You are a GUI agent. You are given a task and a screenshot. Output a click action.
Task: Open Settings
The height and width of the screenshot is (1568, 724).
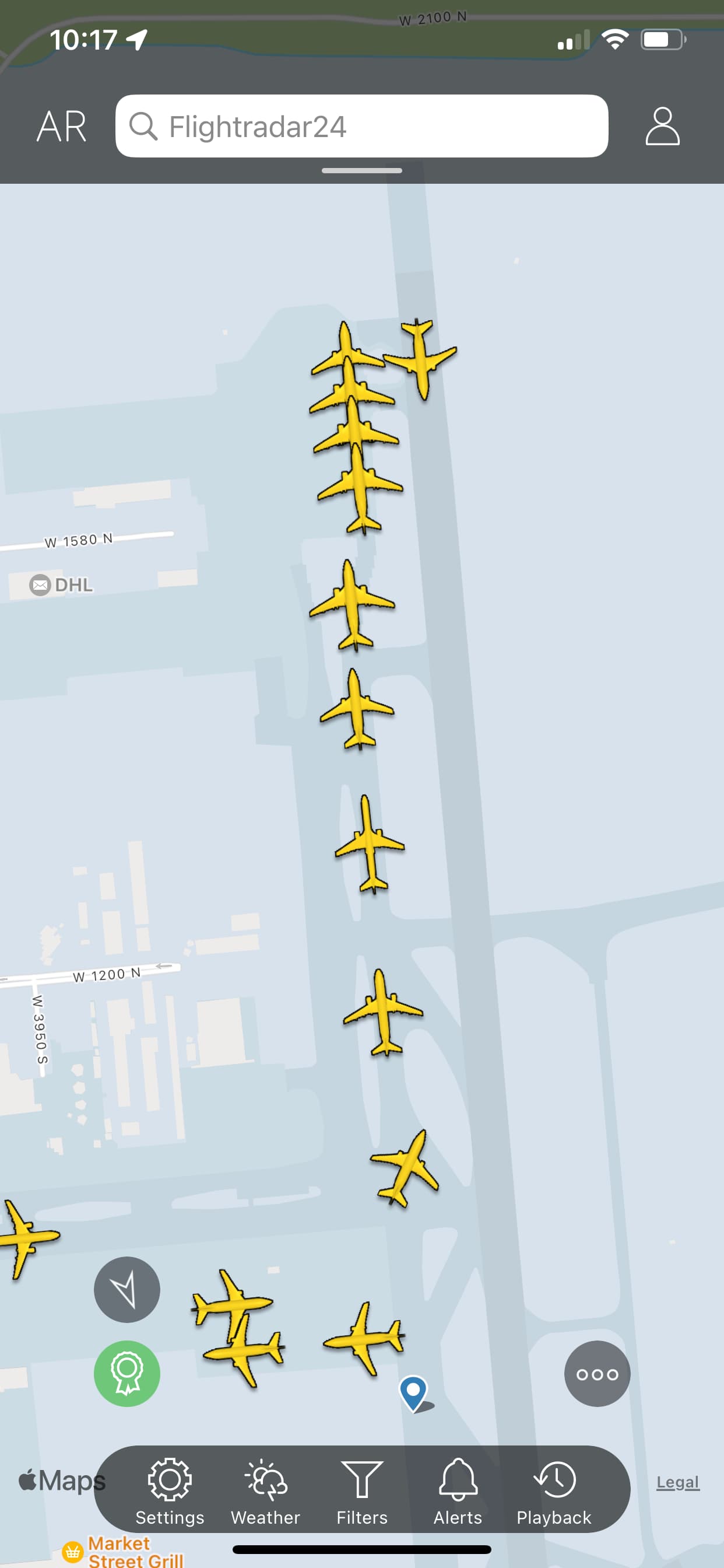tap(170, 1490)
